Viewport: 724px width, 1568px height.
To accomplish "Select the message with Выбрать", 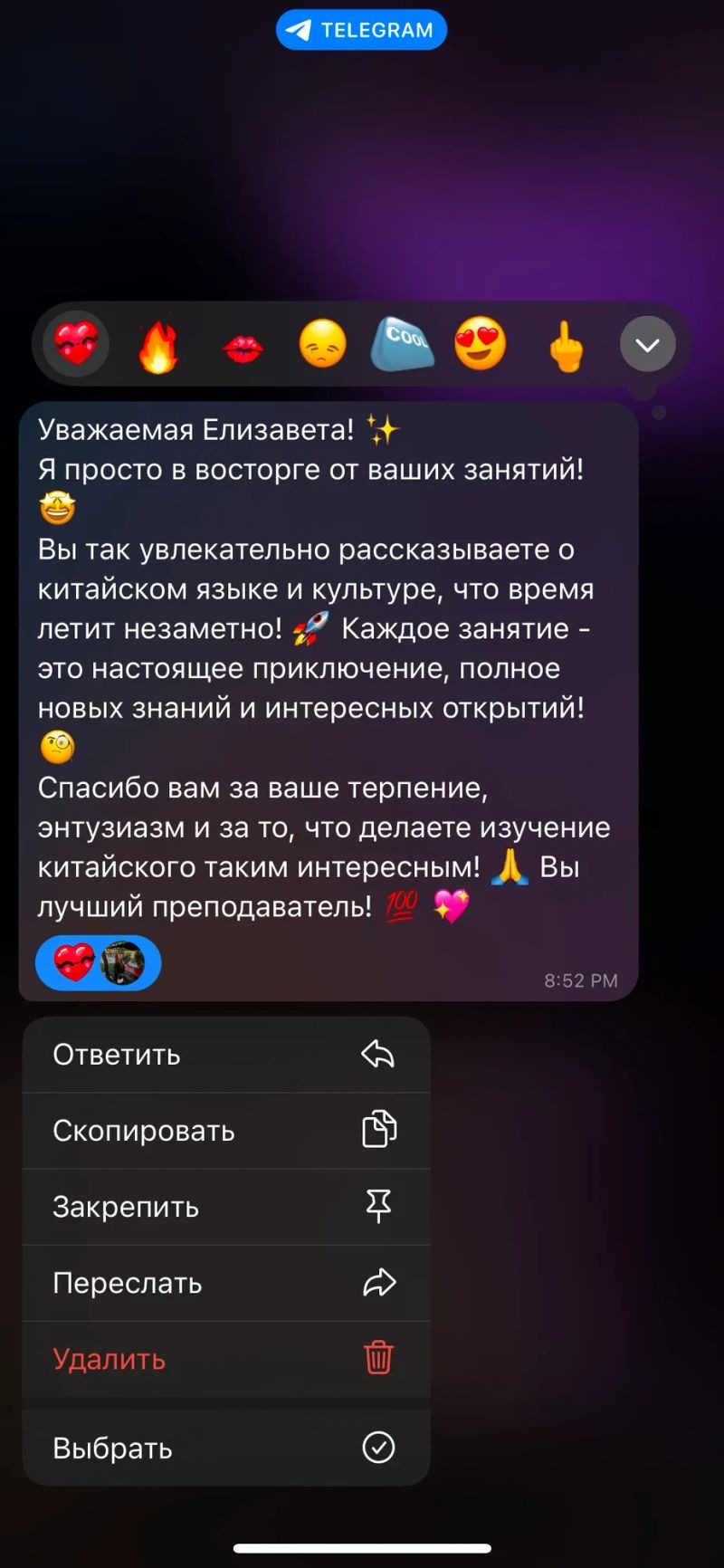I will click(226, 1448).
